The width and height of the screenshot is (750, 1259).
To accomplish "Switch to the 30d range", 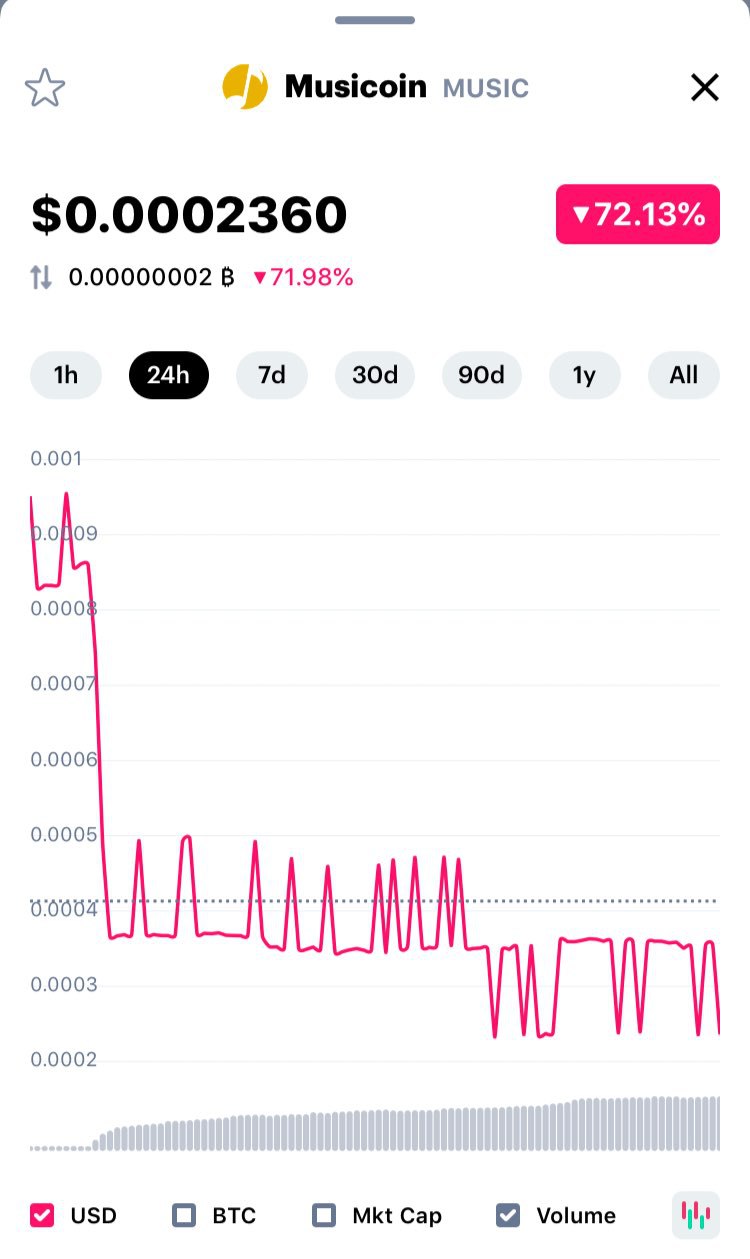I will point(375,375).
